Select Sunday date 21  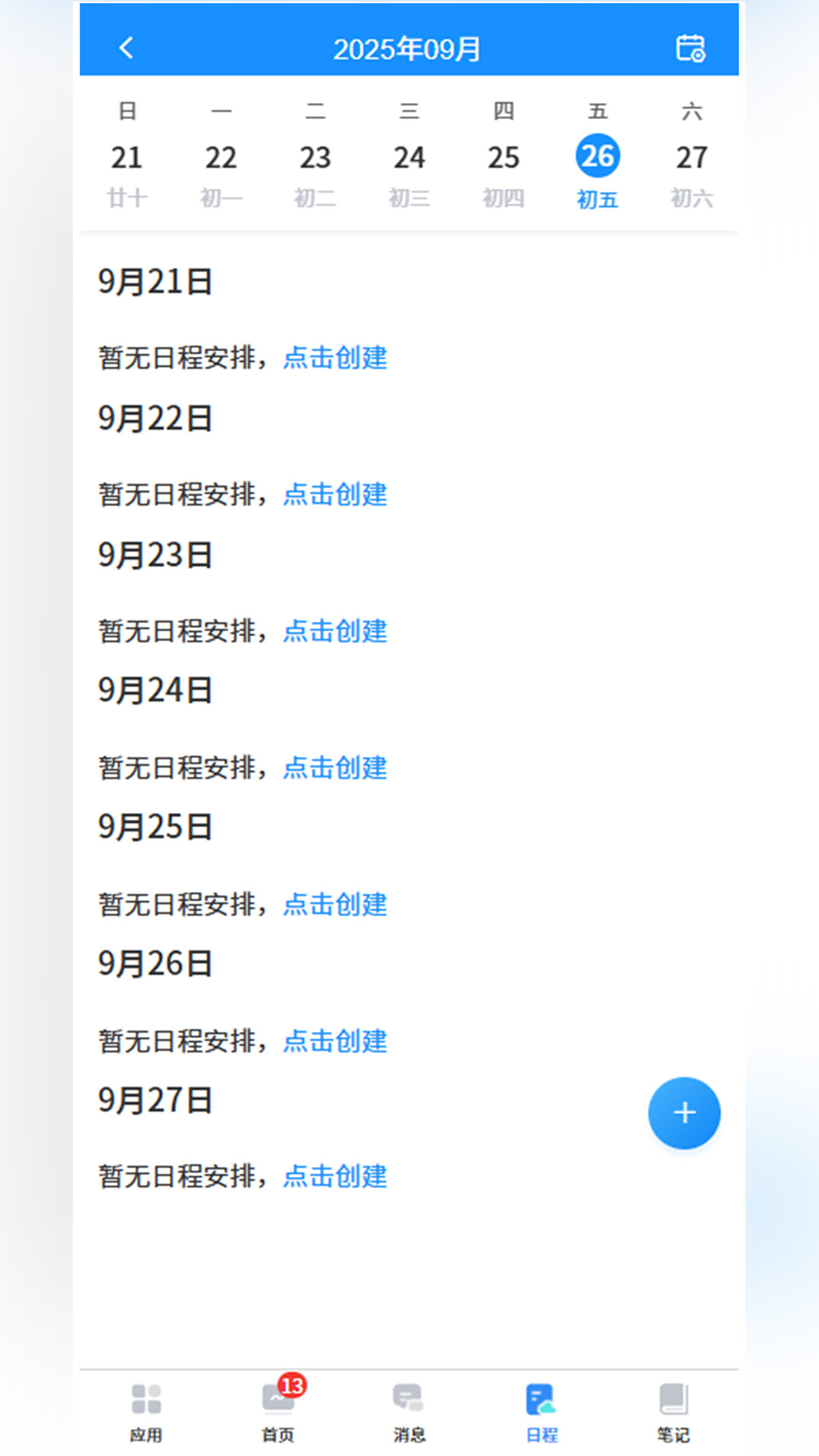(x=127, y=157)
